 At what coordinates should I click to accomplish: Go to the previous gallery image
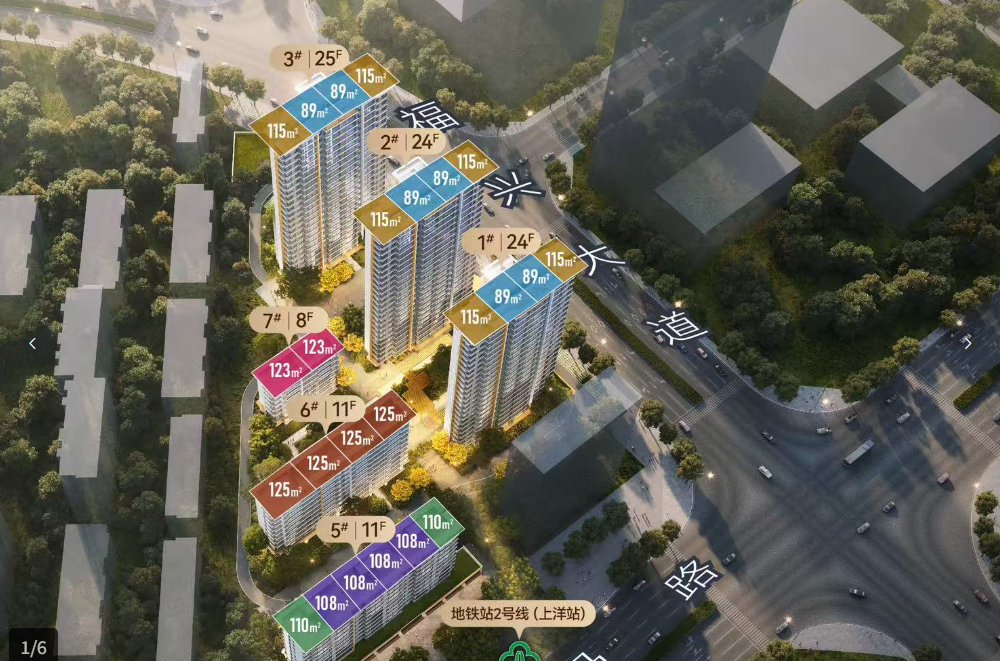point(32,343)
